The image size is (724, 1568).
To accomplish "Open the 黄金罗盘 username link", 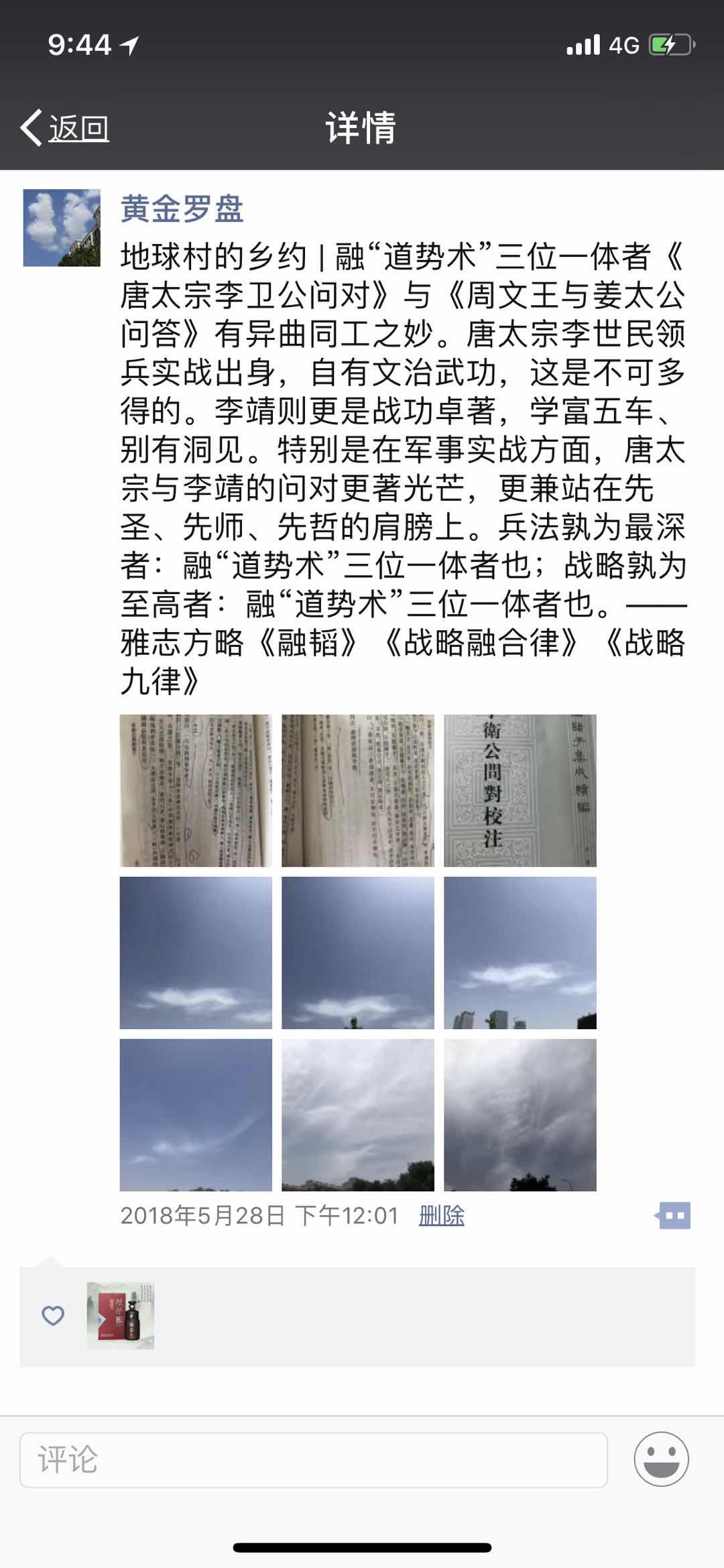I will coord(182,209).
